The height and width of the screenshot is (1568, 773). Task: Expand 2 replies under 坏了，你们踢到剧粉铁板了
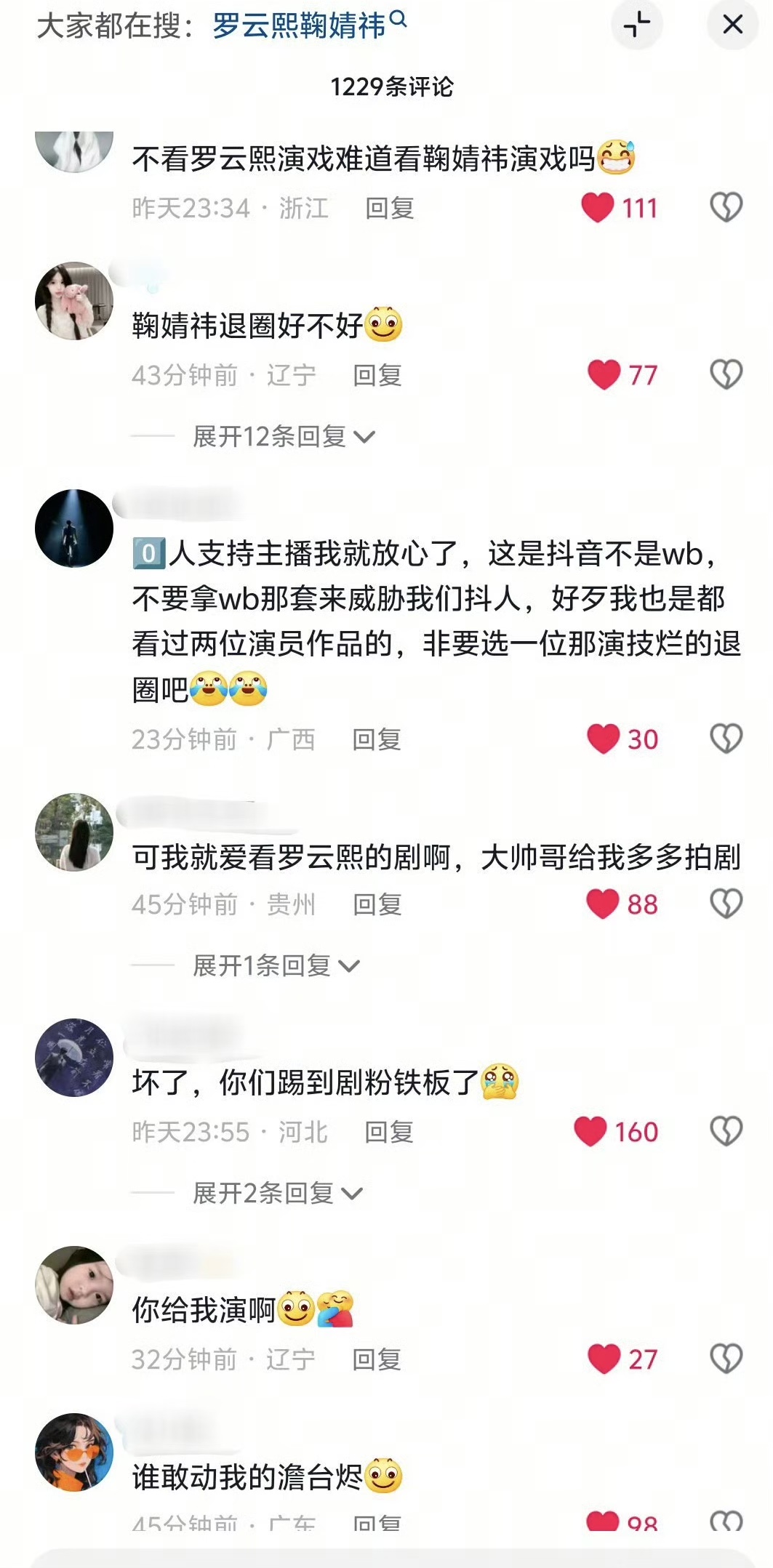coord(277,1194)
